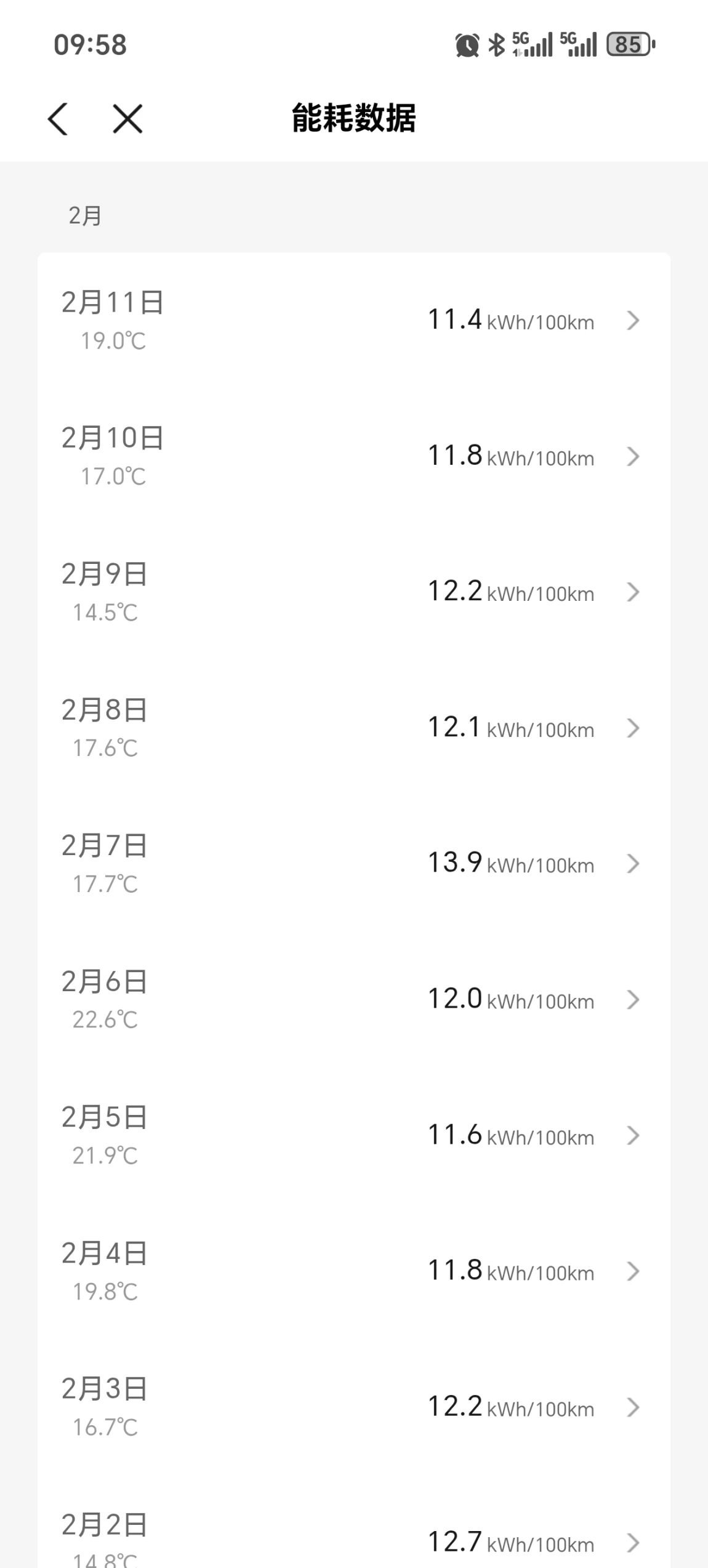Open the 2月9日 consumption entry
The image size is (708, 1568).
353,592
